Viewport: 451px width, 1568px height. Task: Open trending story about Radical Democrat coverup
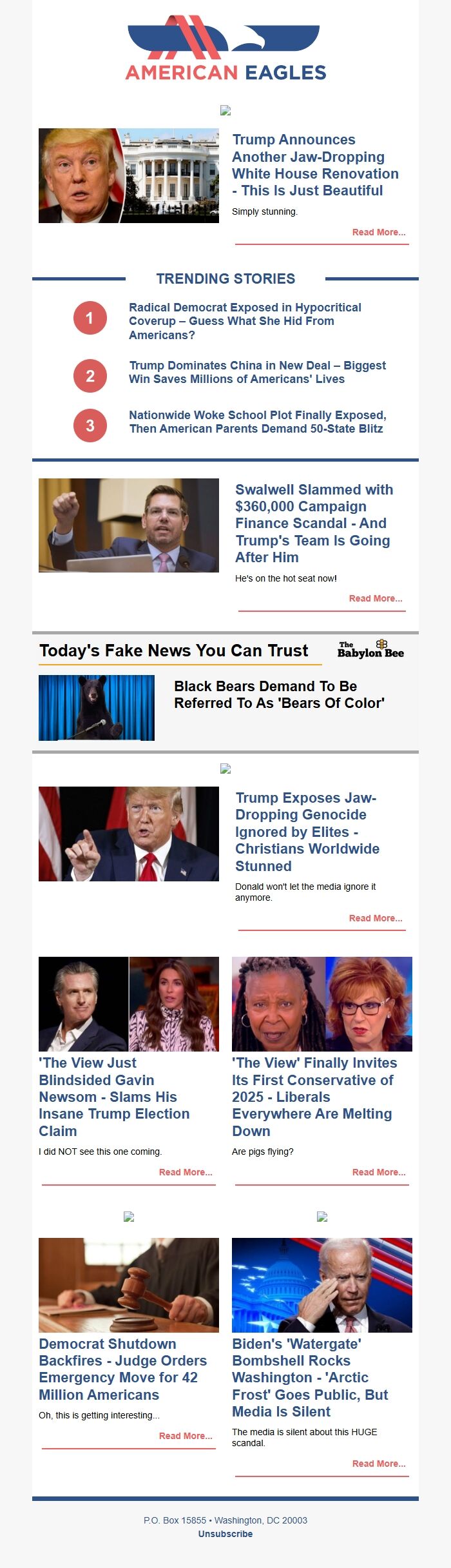(245, 321)
